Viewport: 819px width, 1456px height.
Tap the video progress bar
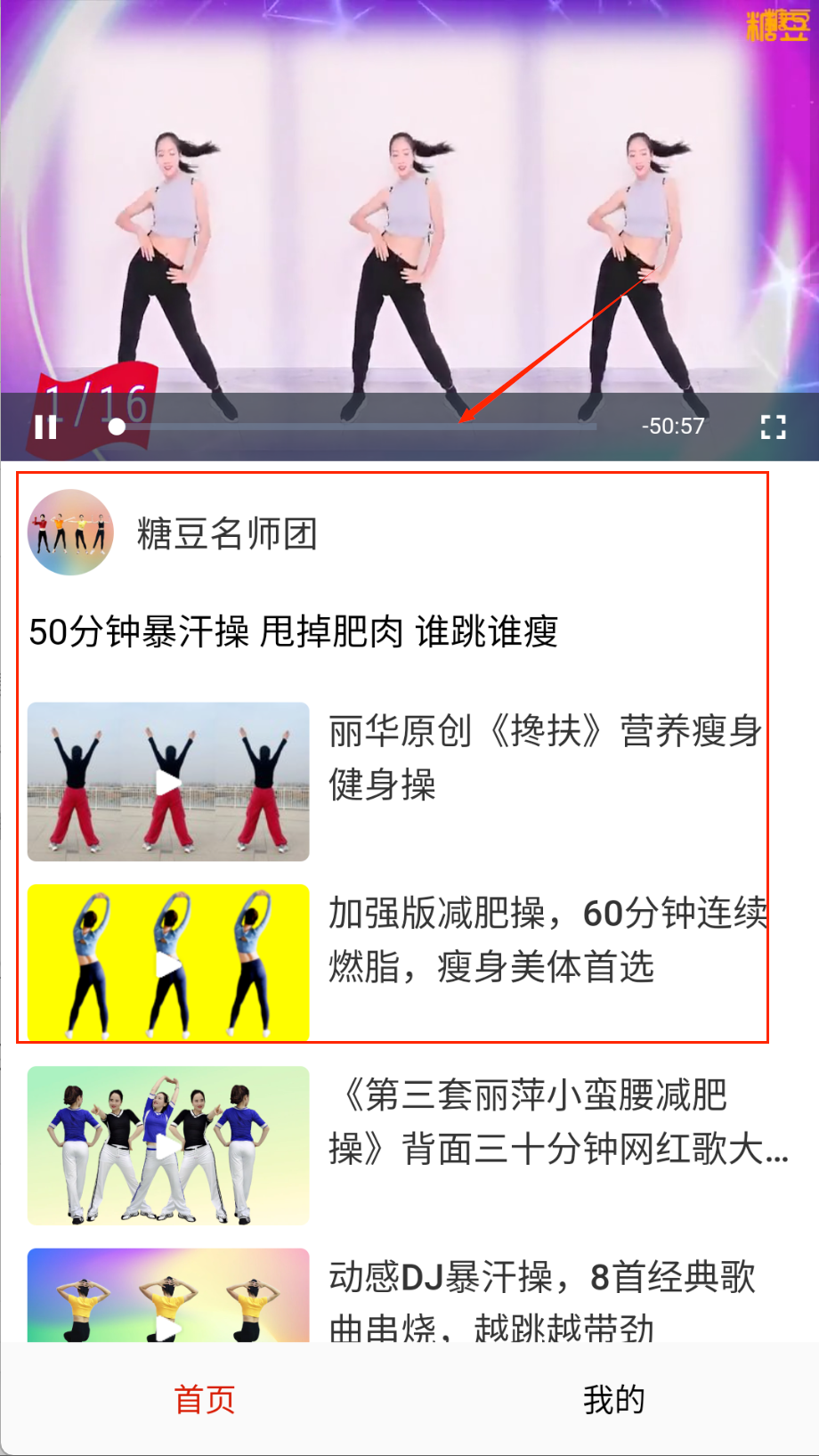(x=356, y=427)
